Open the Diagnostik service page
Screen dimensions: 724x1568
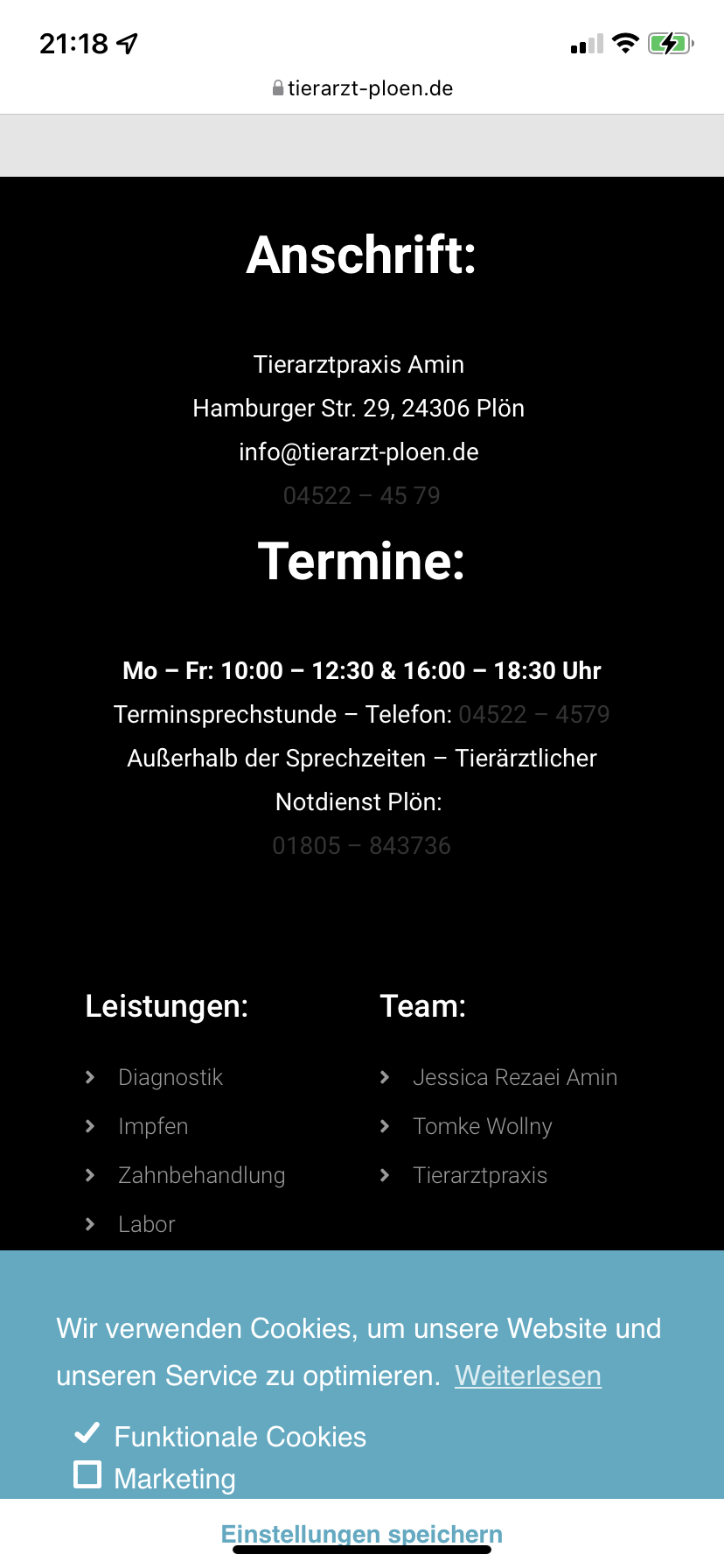[x=171, y=1077]
